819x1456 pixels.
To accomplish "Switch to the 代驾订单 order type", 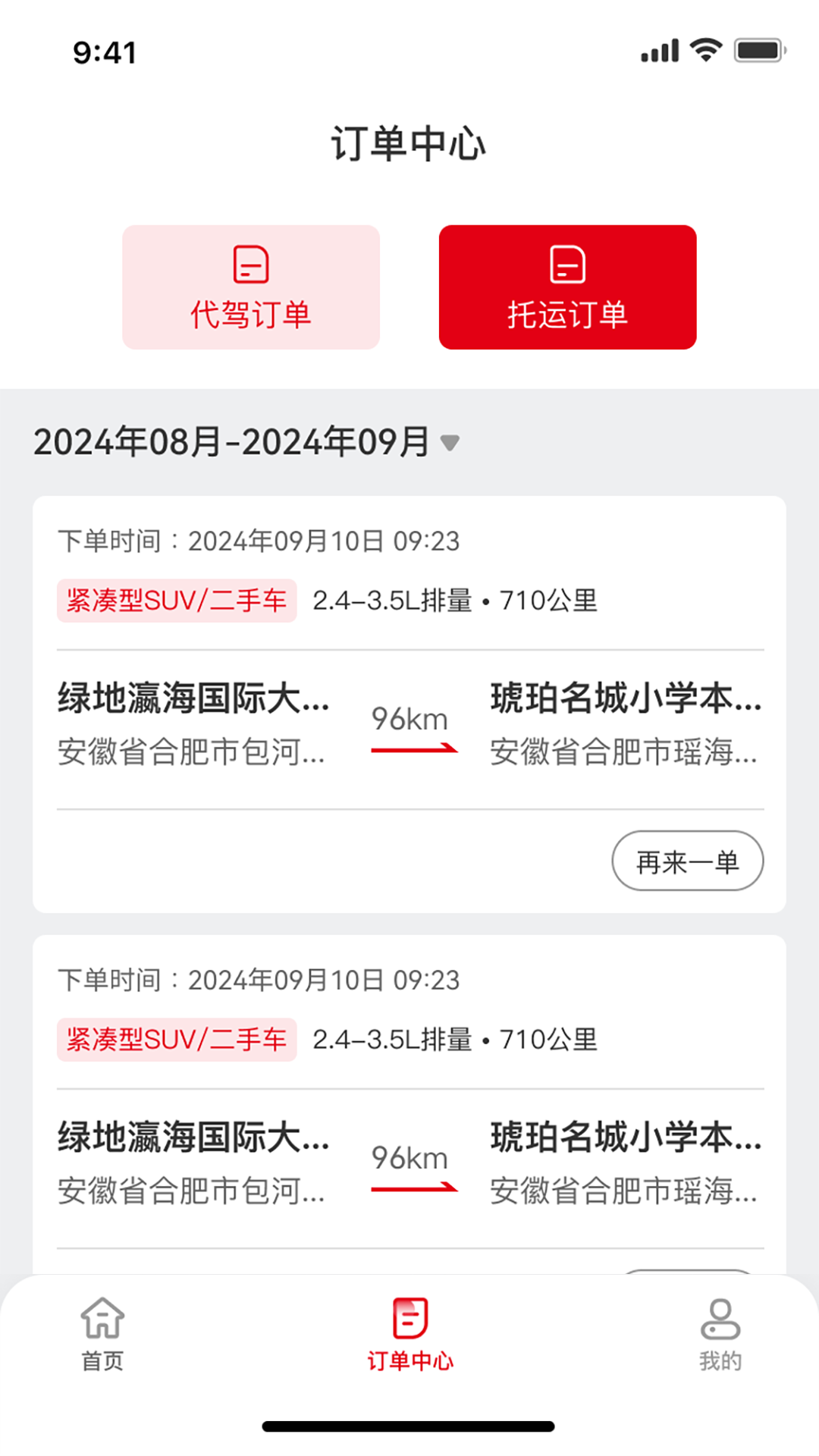I will click(250, 287).
